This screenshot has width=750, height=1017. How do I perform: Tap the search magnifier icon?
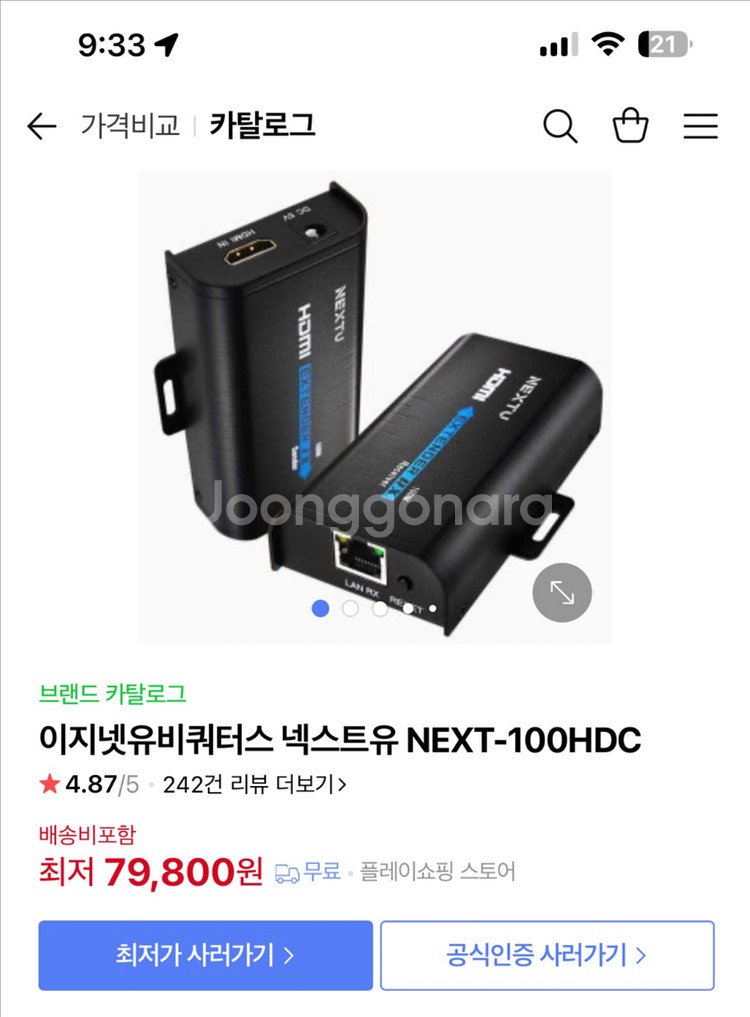[x=560, y=127]
